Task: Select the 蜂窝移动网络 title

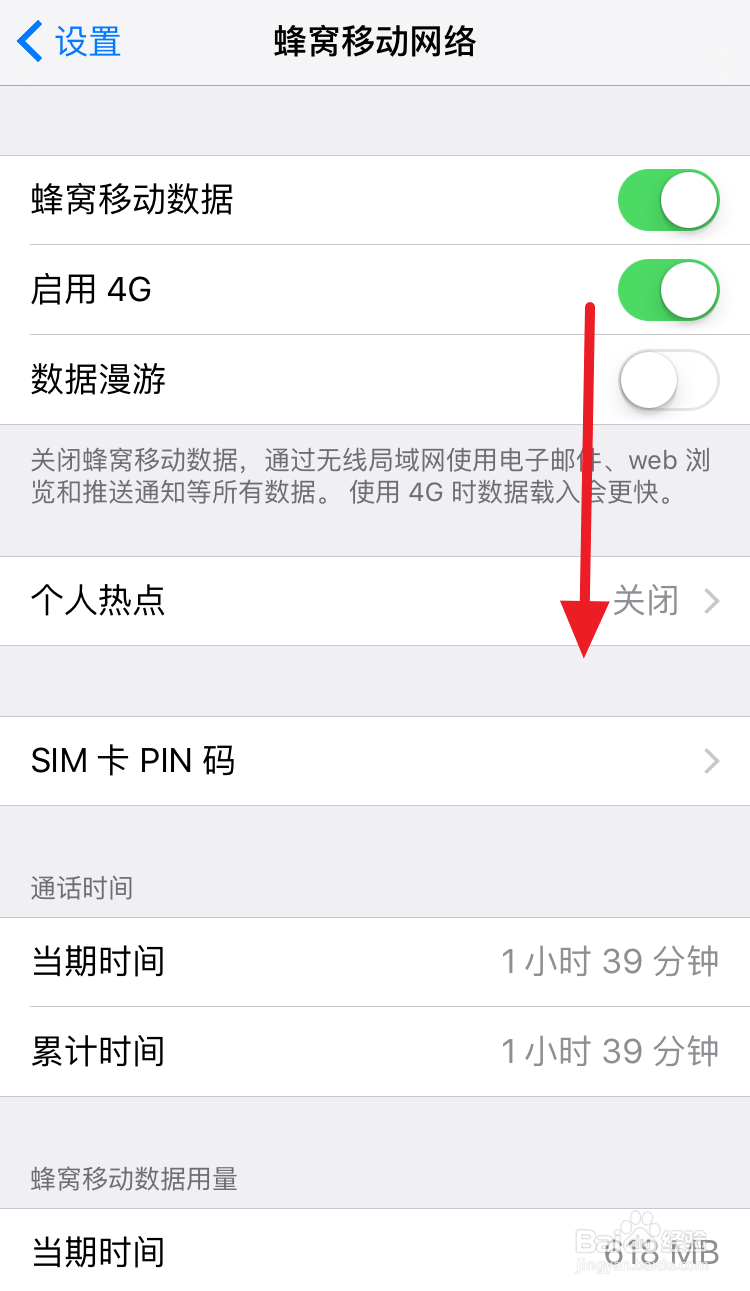Action: [x=374, y=42]
